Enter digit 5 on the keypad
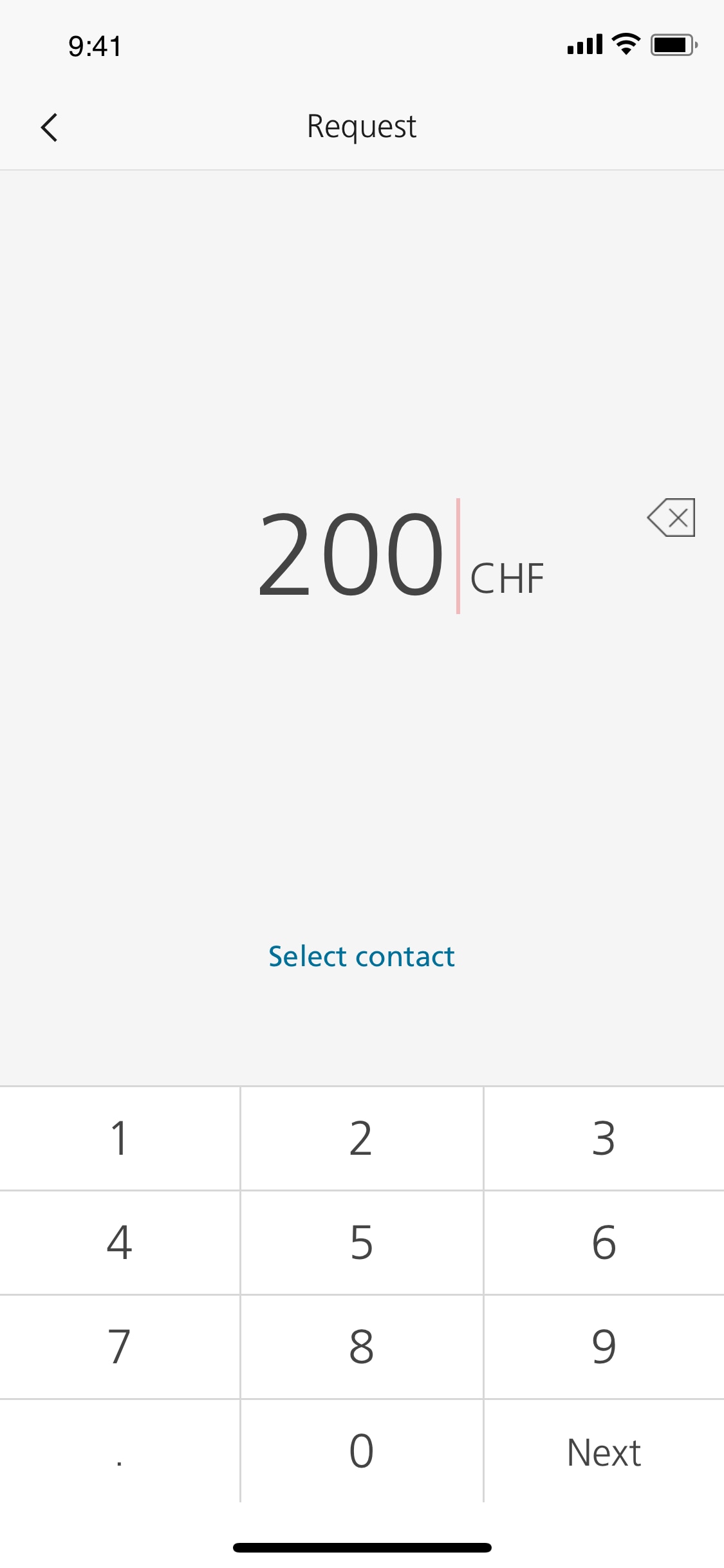 tap(361, 1242)
